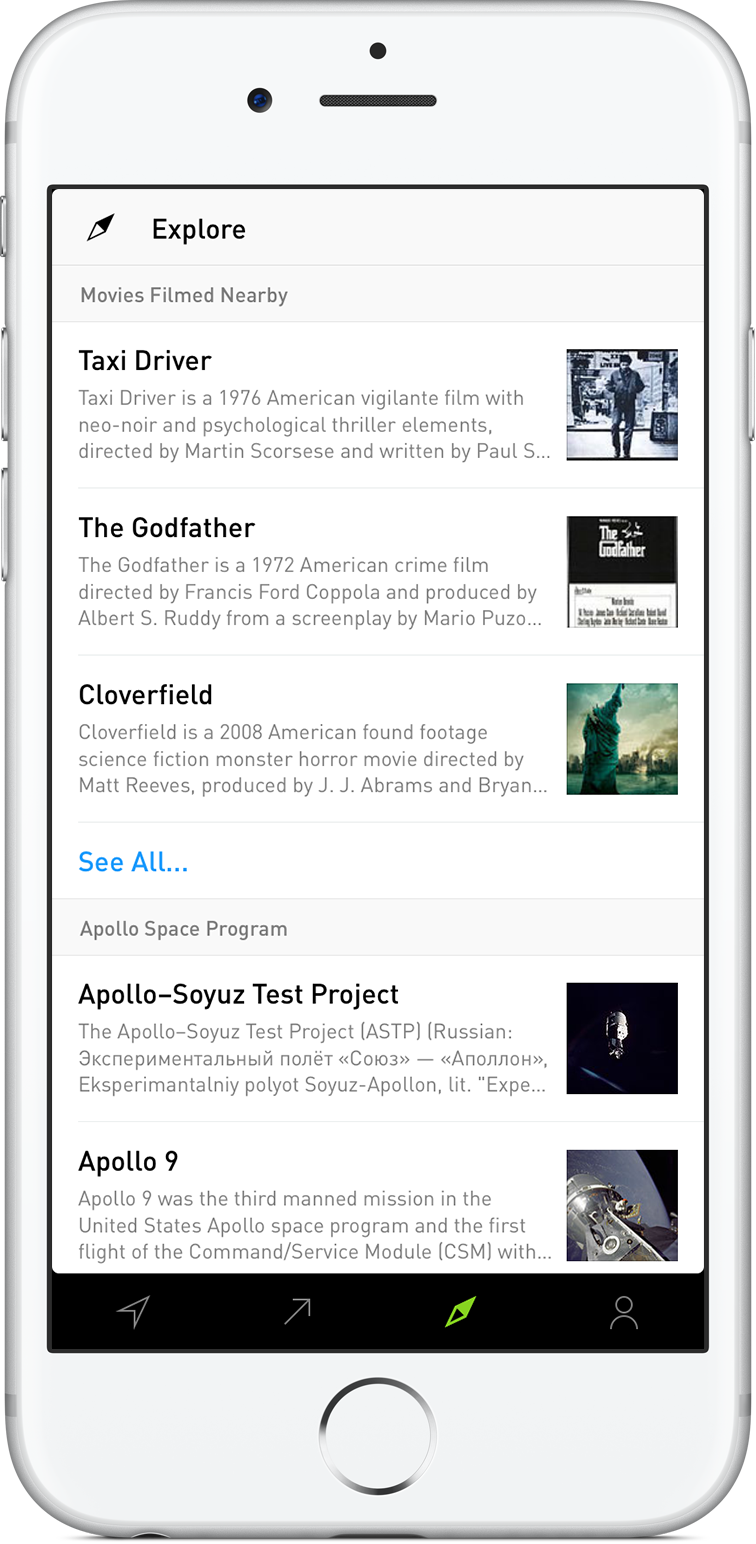Open the Taxi Driver entry
The width and height of the screenshot is (756, 1544).
[378, 405]
